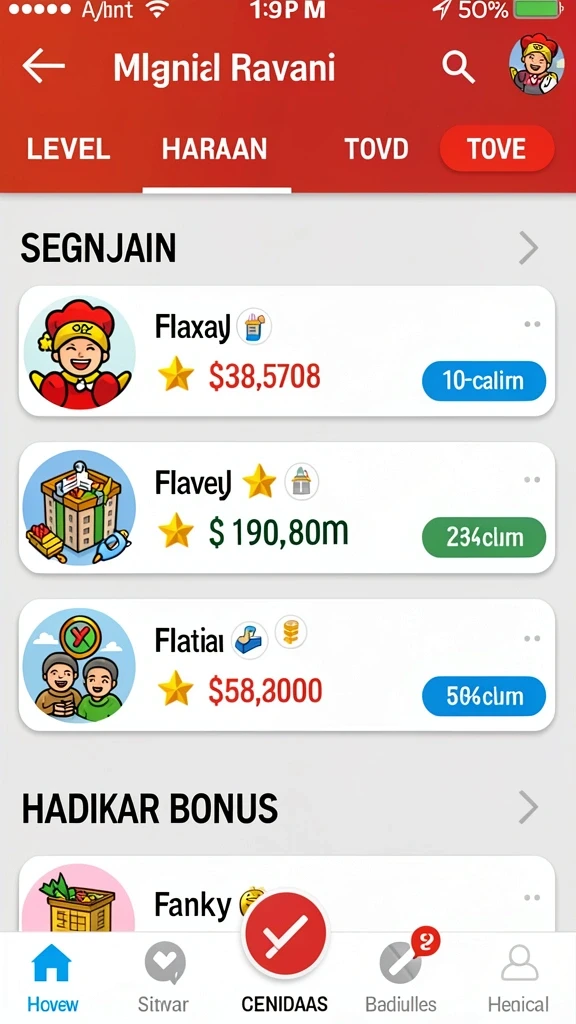Open more options on Flaxay card
Viewport: 576px width, 1024px height.
coord(532,324)
